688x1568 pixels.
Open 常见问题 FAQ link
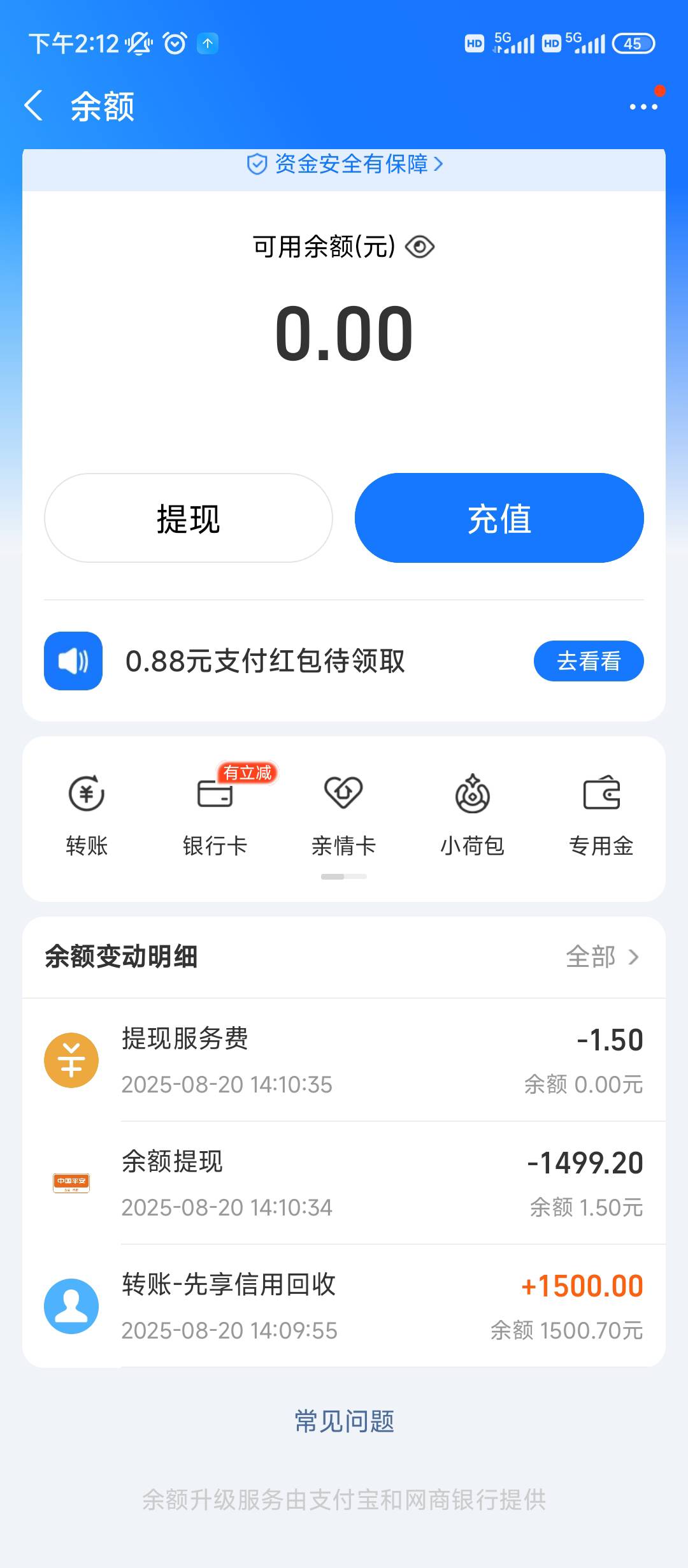pos(345,1421)
